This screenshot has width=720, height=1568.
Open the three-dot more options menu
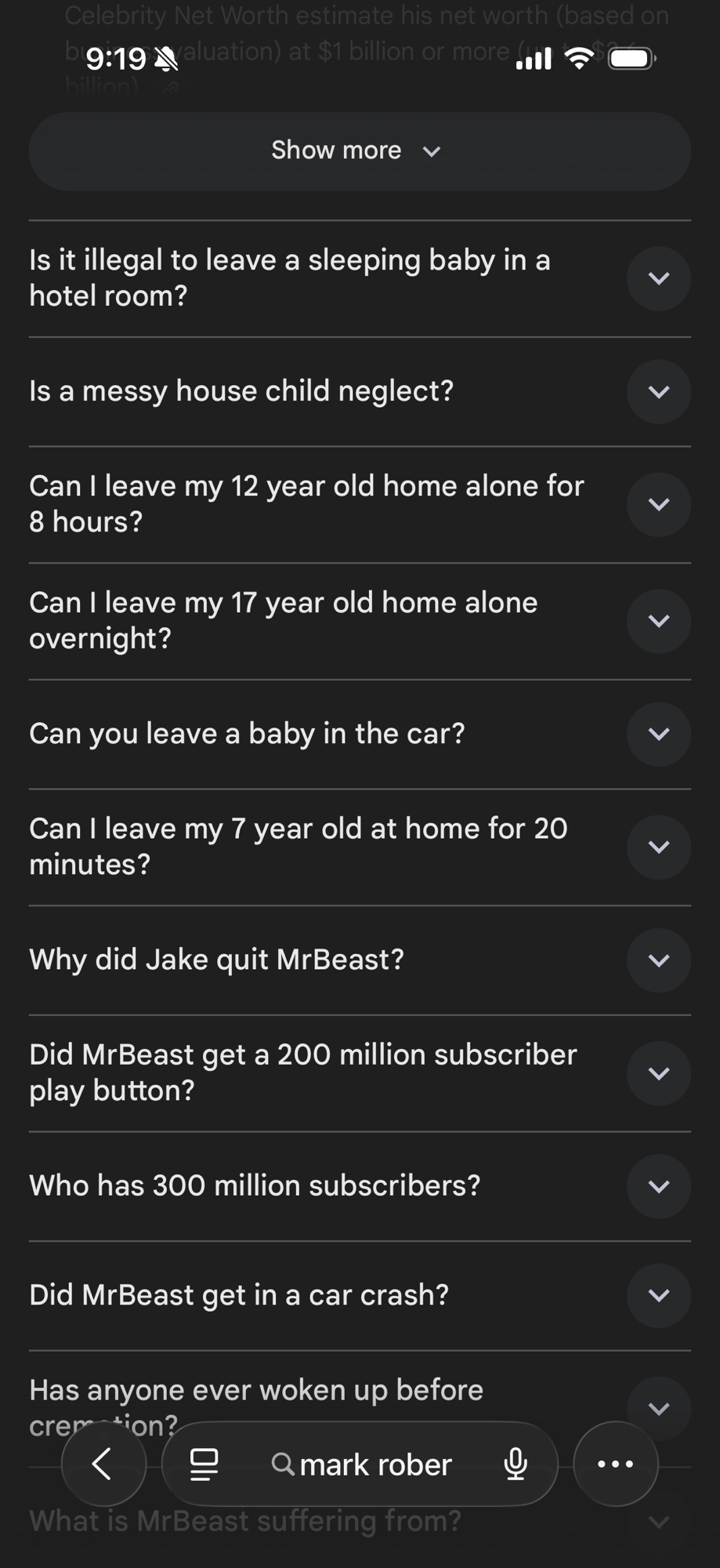coord(615,1464)
